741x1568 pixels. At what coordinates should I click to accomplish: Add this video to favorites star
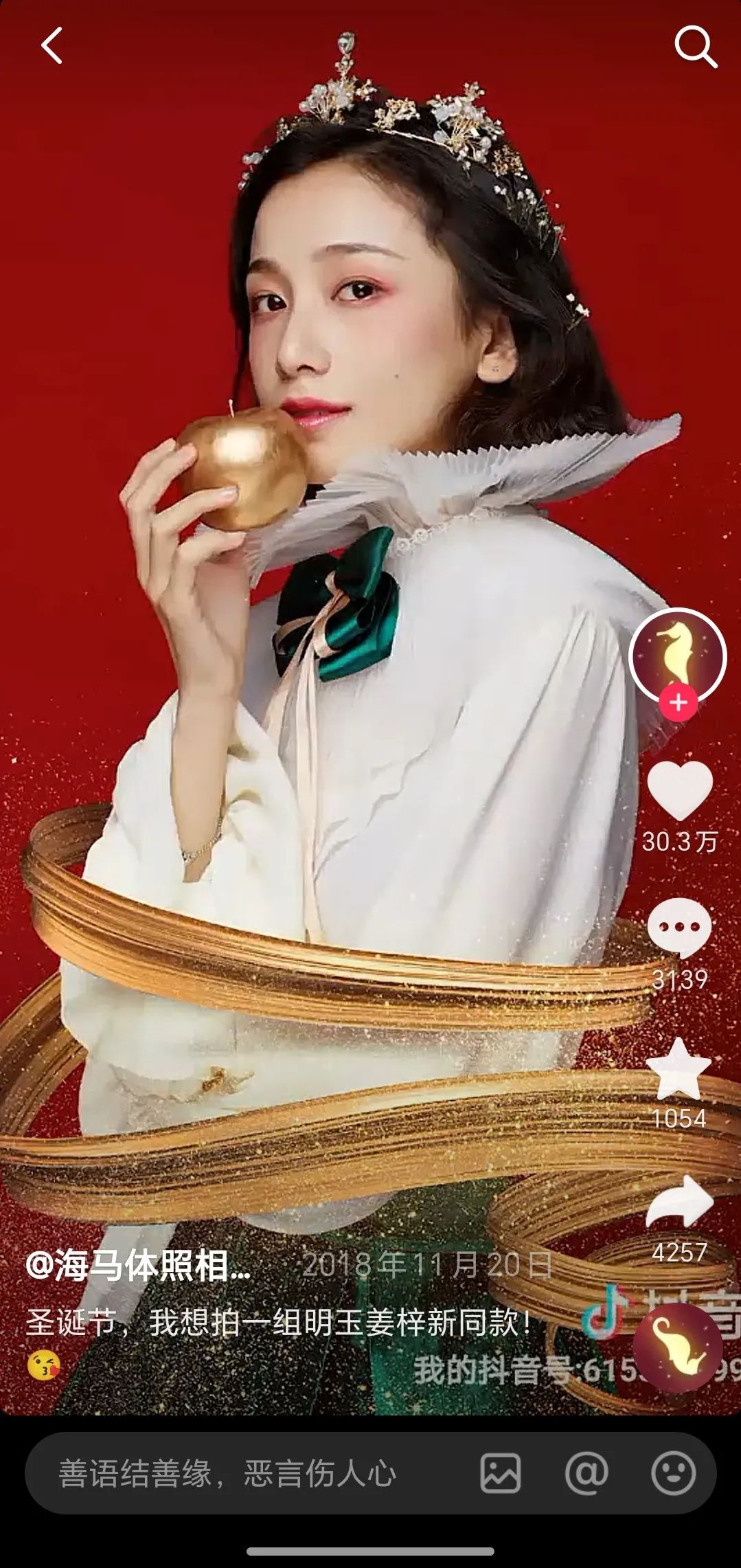tap(679, 1070)
